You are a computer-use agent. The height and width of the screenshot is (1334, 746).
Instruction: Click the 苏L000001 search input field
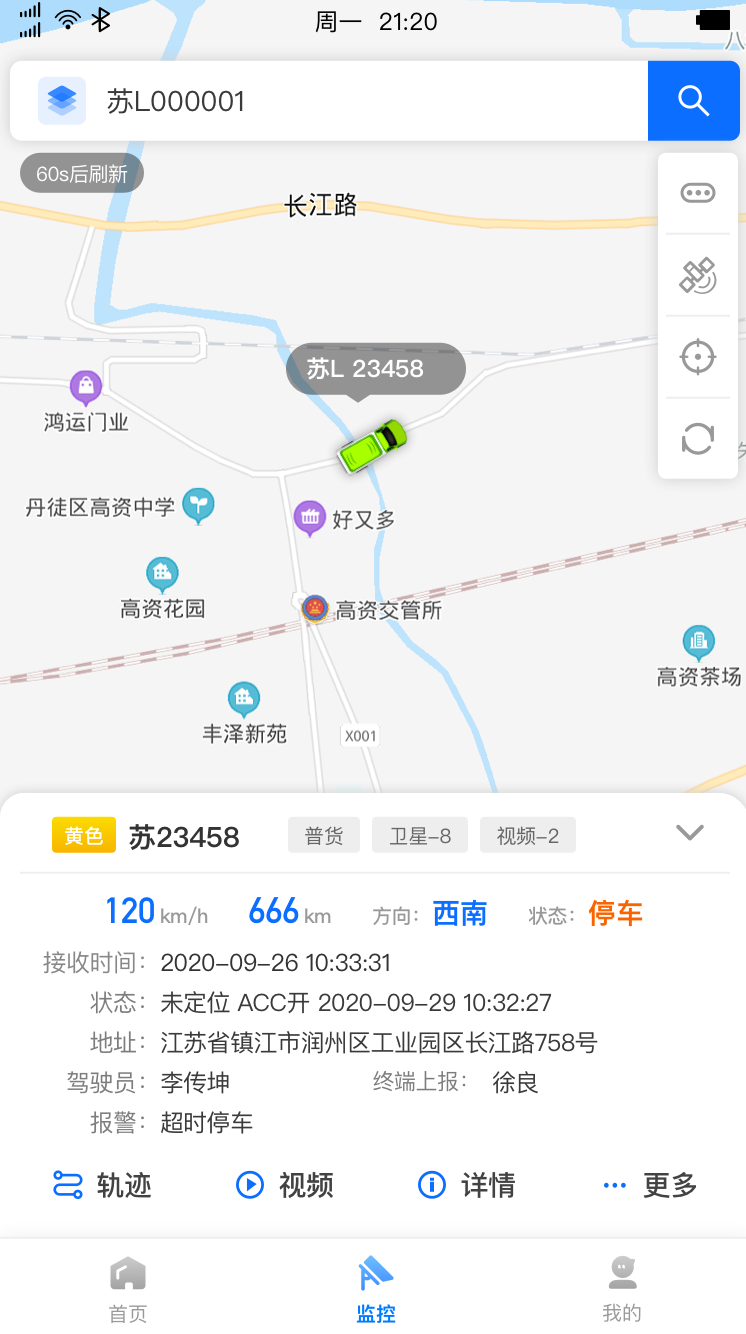click(300, 100)
